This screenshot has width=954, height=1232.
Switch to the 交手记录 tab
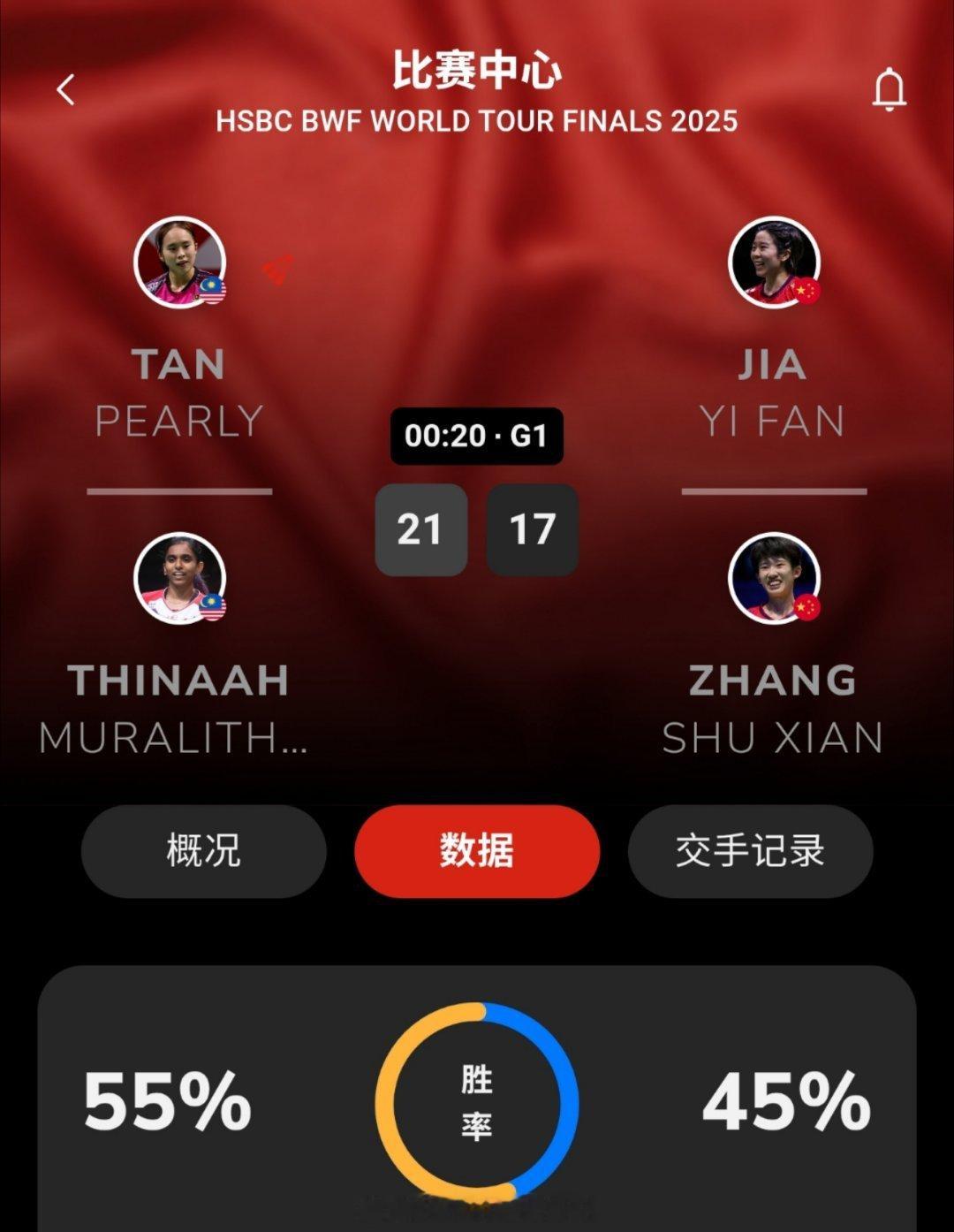pos(750,849)
